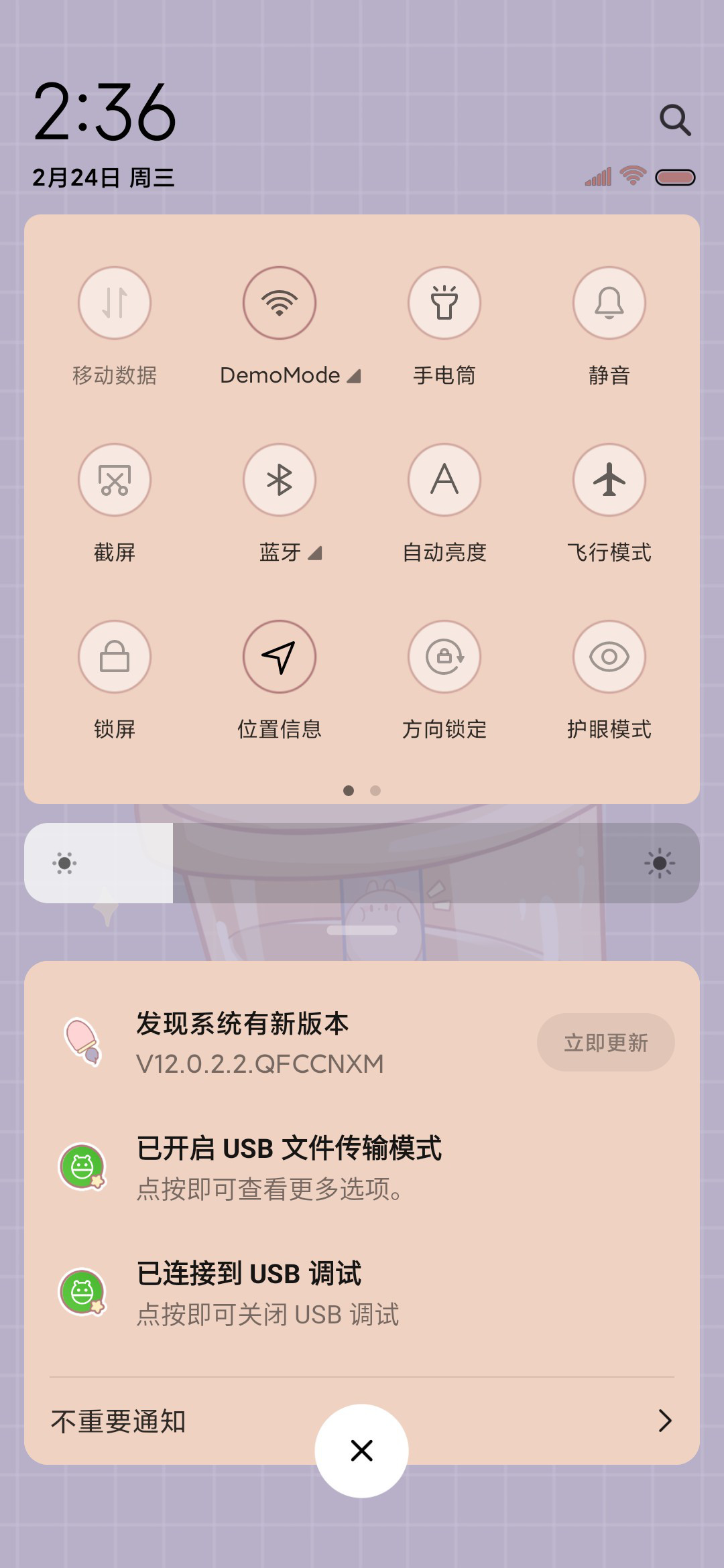Enable eye protection mode (护眼模式)
The width and height of the screenshot is (724, 1568).
click(609, 657)
